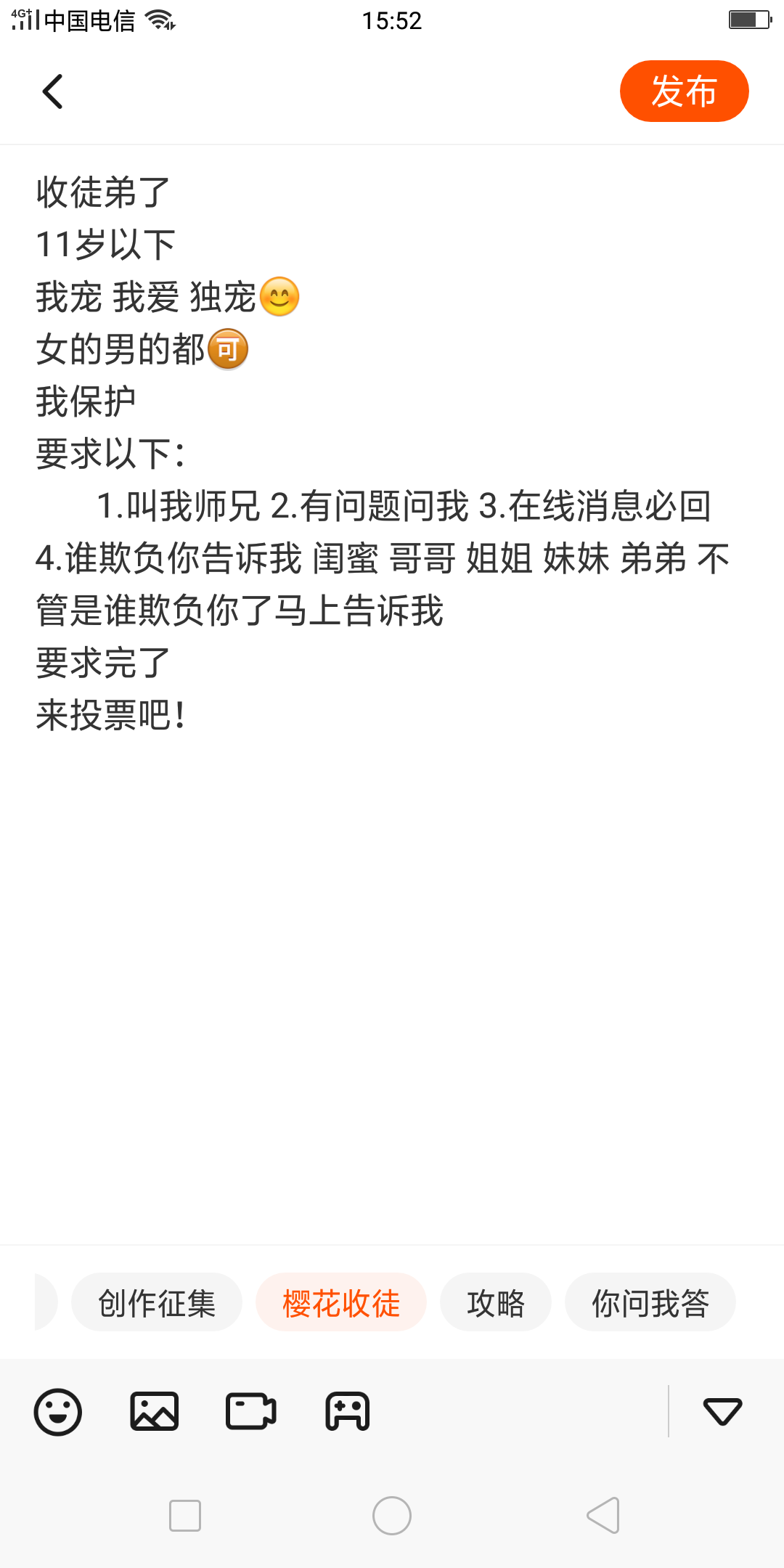Screen dimensions: 784x1568
Task: Insert a picture with the image icon
Action: (x=155, y=1412)
